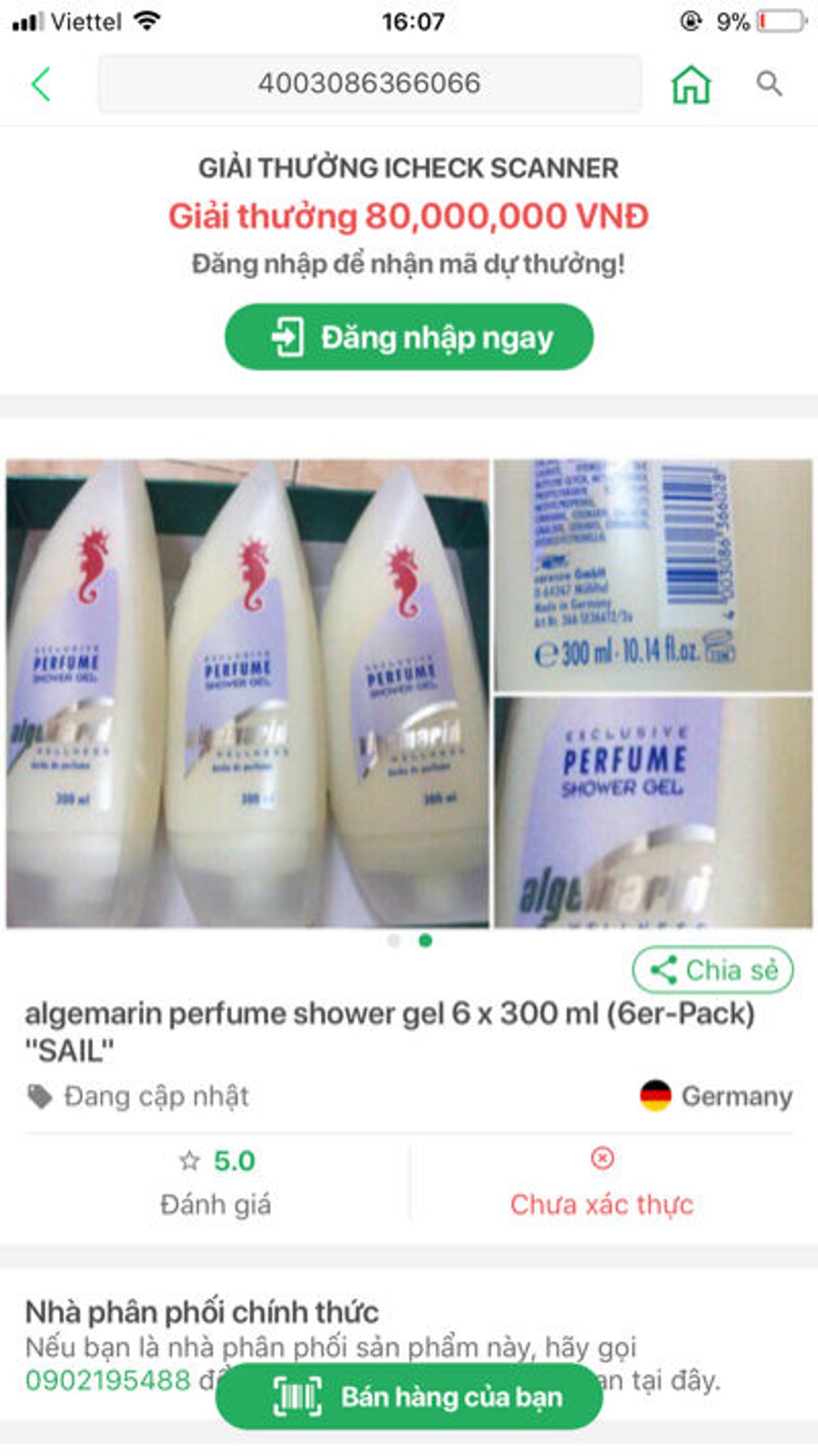Image resolution: width=818 pixels, height=1456 pixels.
Task: Select the first image page dot
Action: 393,941
